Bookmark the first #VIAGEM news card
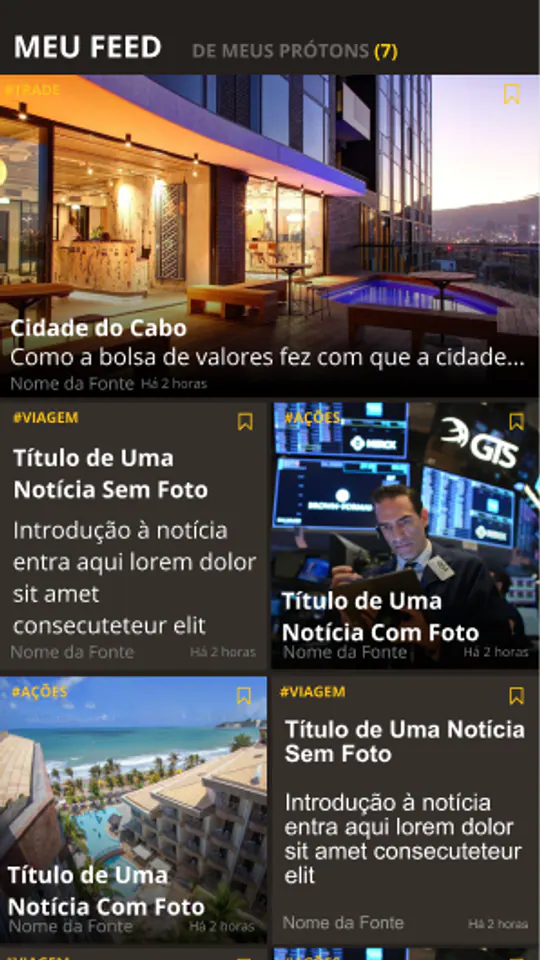Viewport: 540px width, 960px height. tap(245, 421)
